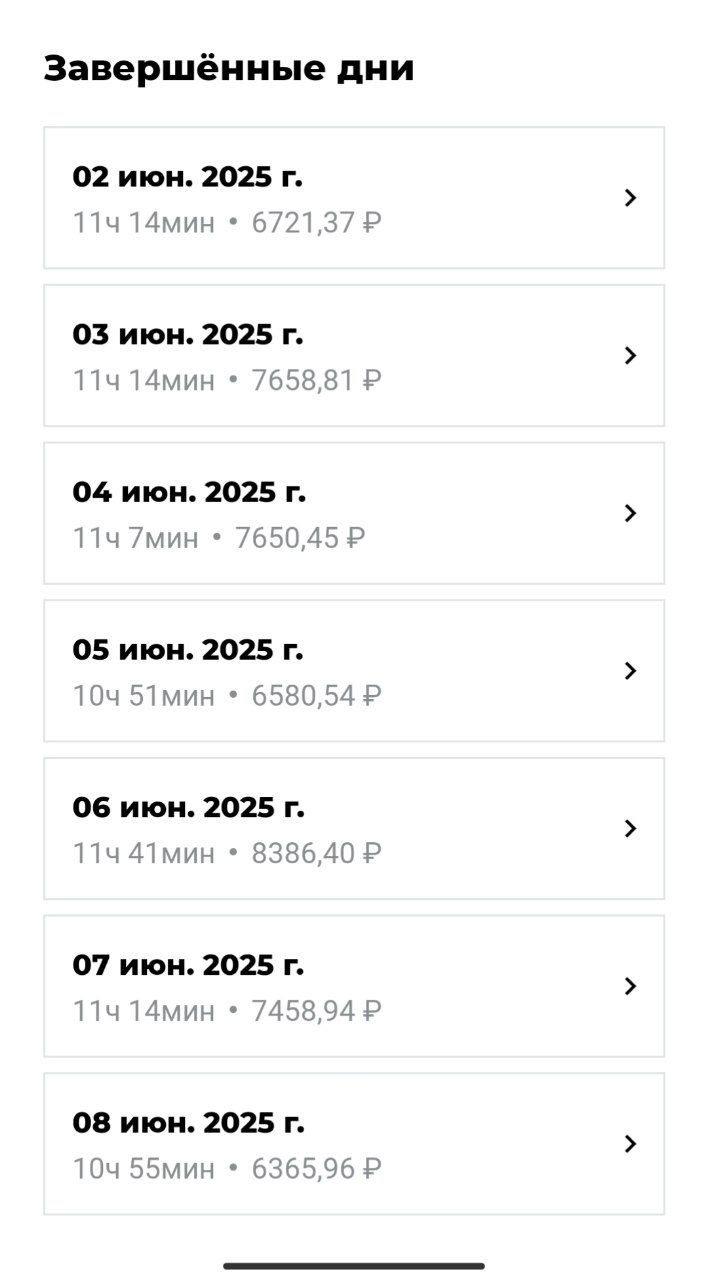Open the 05 июн. 2025 г. entry
The image size is (708, 1280).
tap(353, 671)
